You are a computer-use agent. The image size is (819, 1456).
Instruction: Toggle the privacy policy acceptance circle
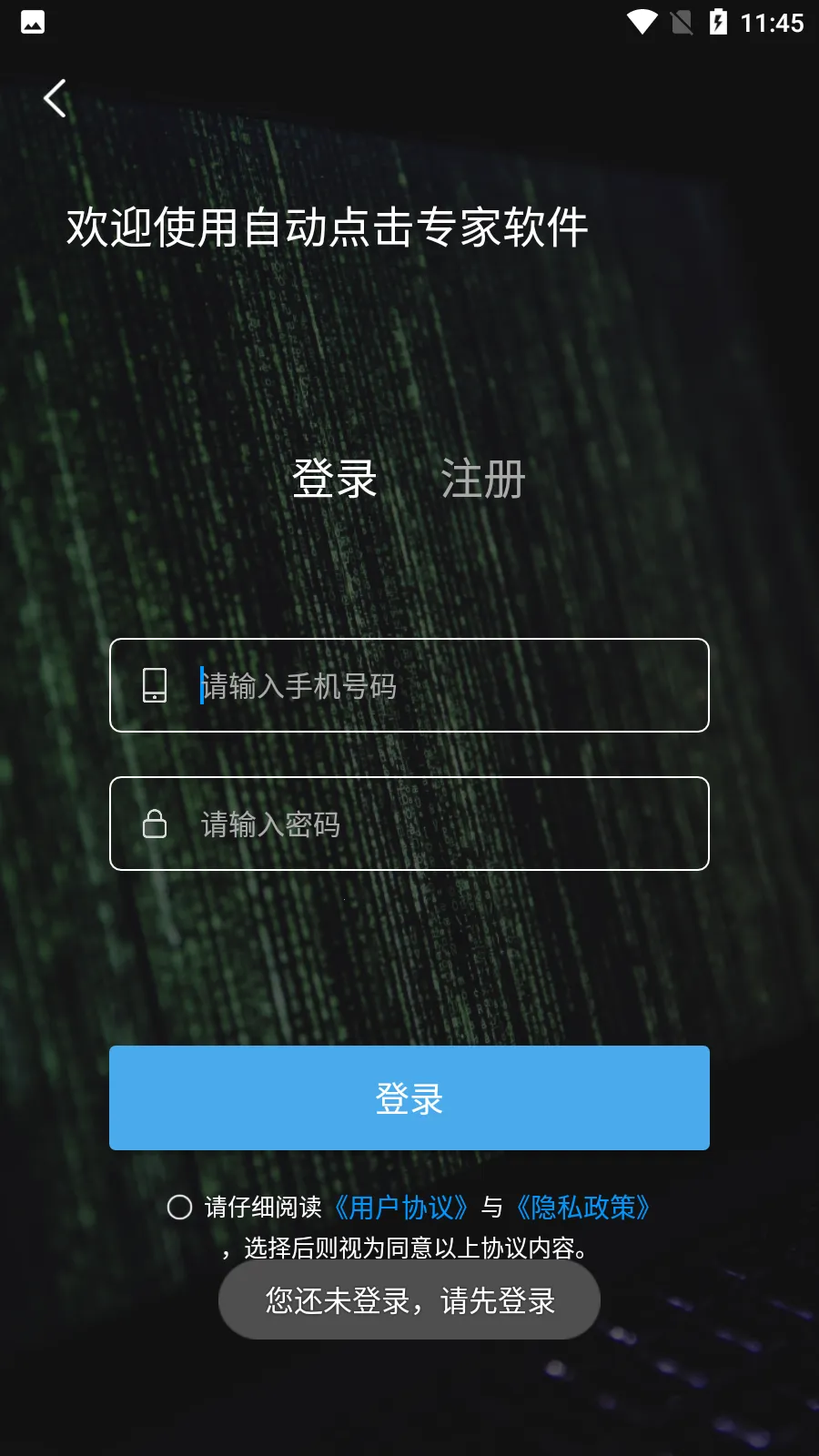coord(179,1208)
